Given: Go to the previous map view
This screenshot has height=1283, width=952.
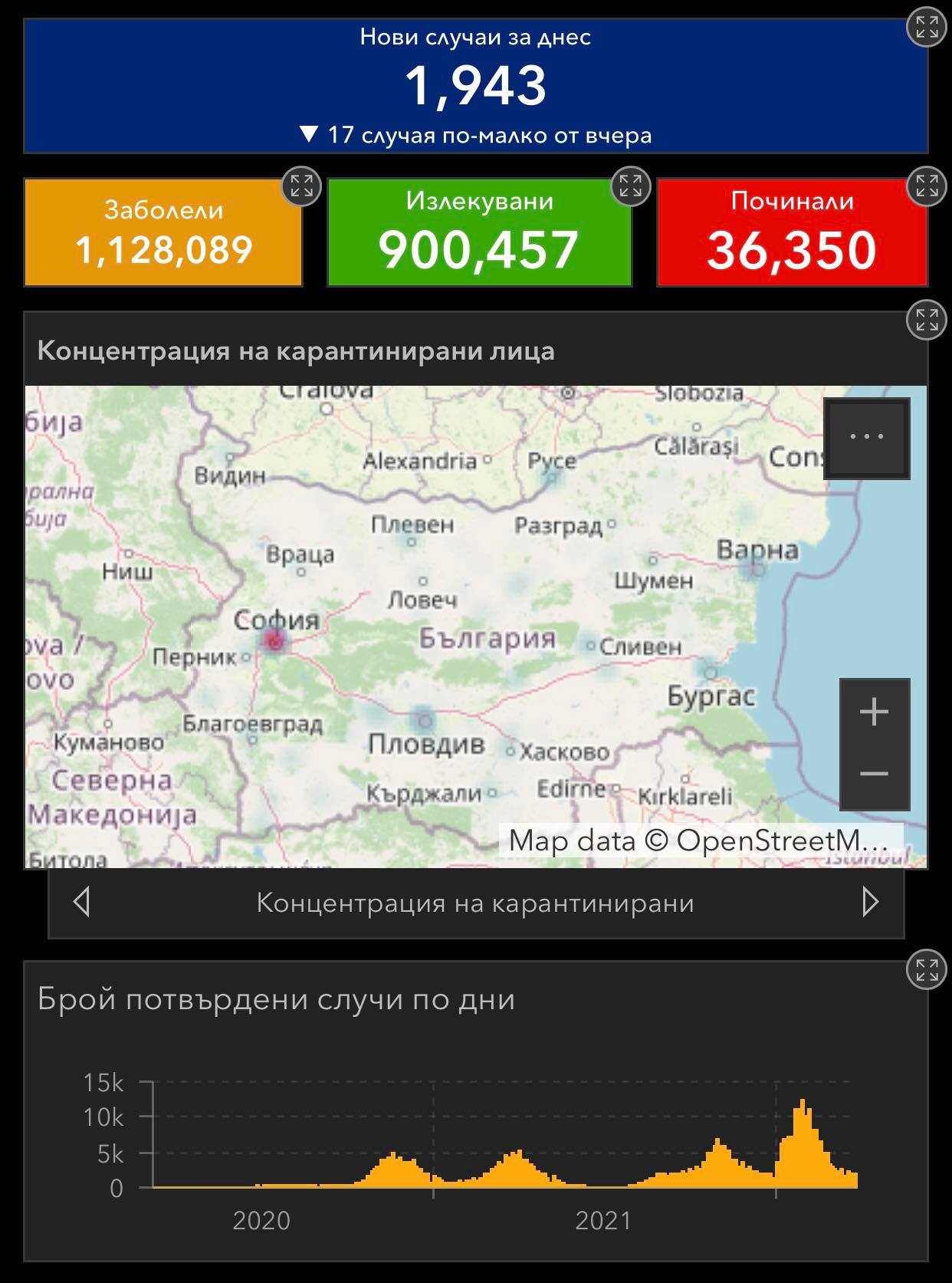Looking at the screenshot, I should click(82, 903).
